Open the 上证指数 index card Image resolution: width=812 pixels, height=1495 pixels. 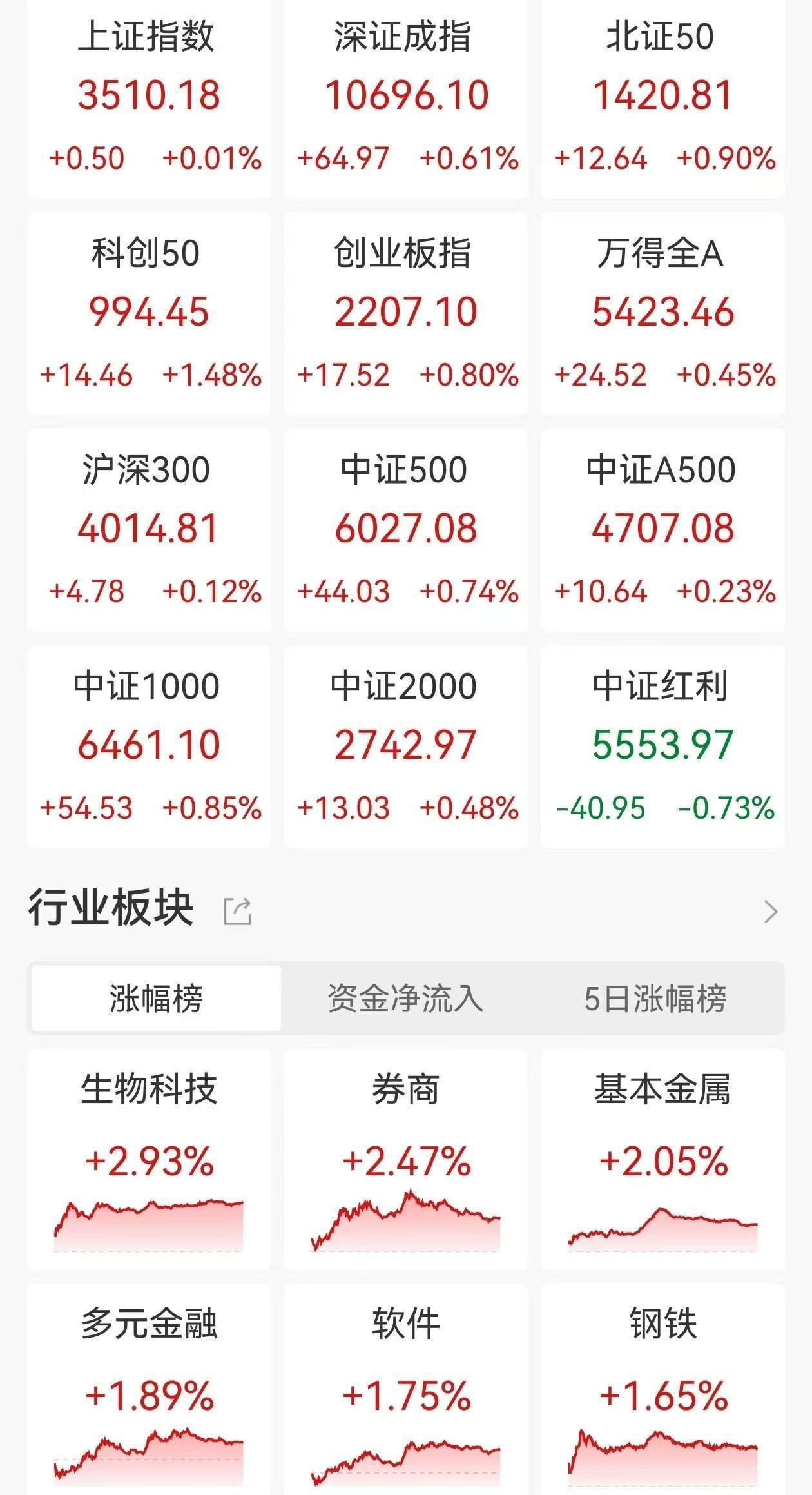tap(149, 99)
